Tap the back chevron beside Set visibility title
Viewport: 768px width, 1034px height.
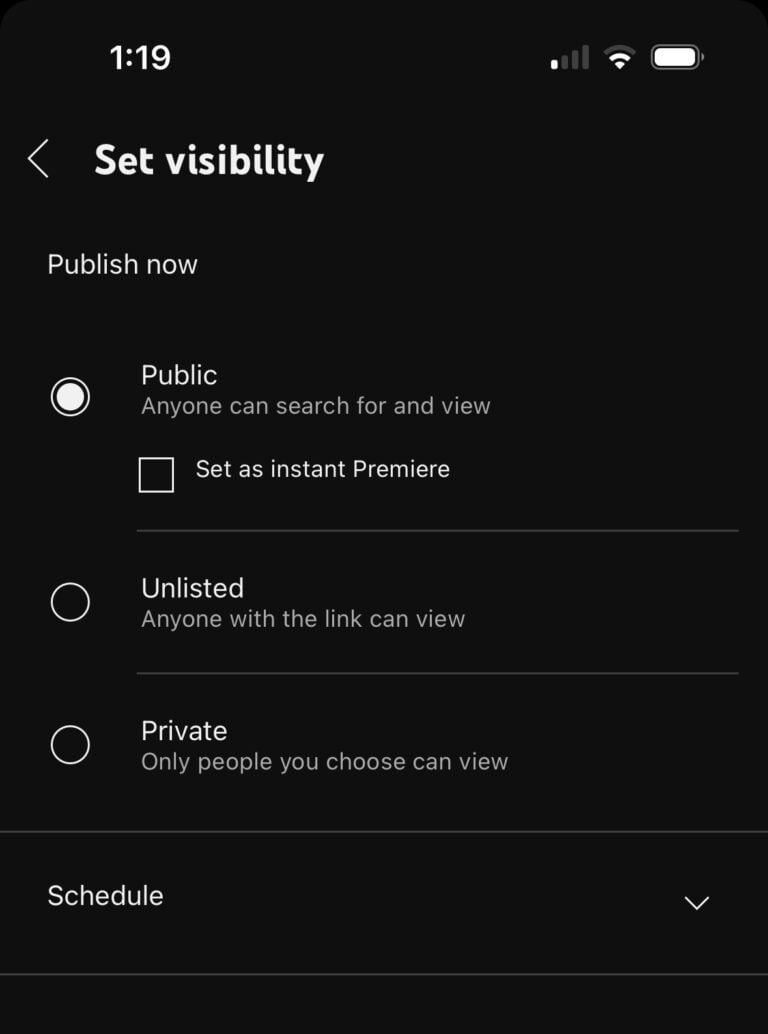[x=38, y=158]
